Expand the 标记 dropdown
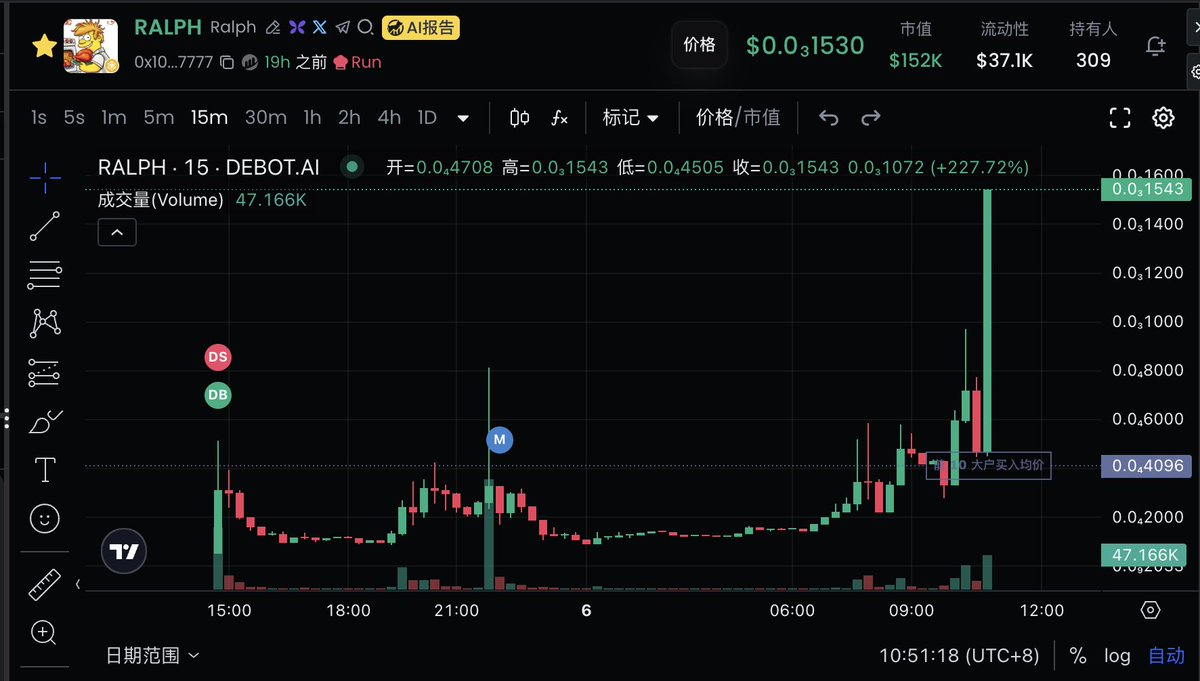Image resolution: width=1200 pixels, height=681 pixels. [631, 117]
